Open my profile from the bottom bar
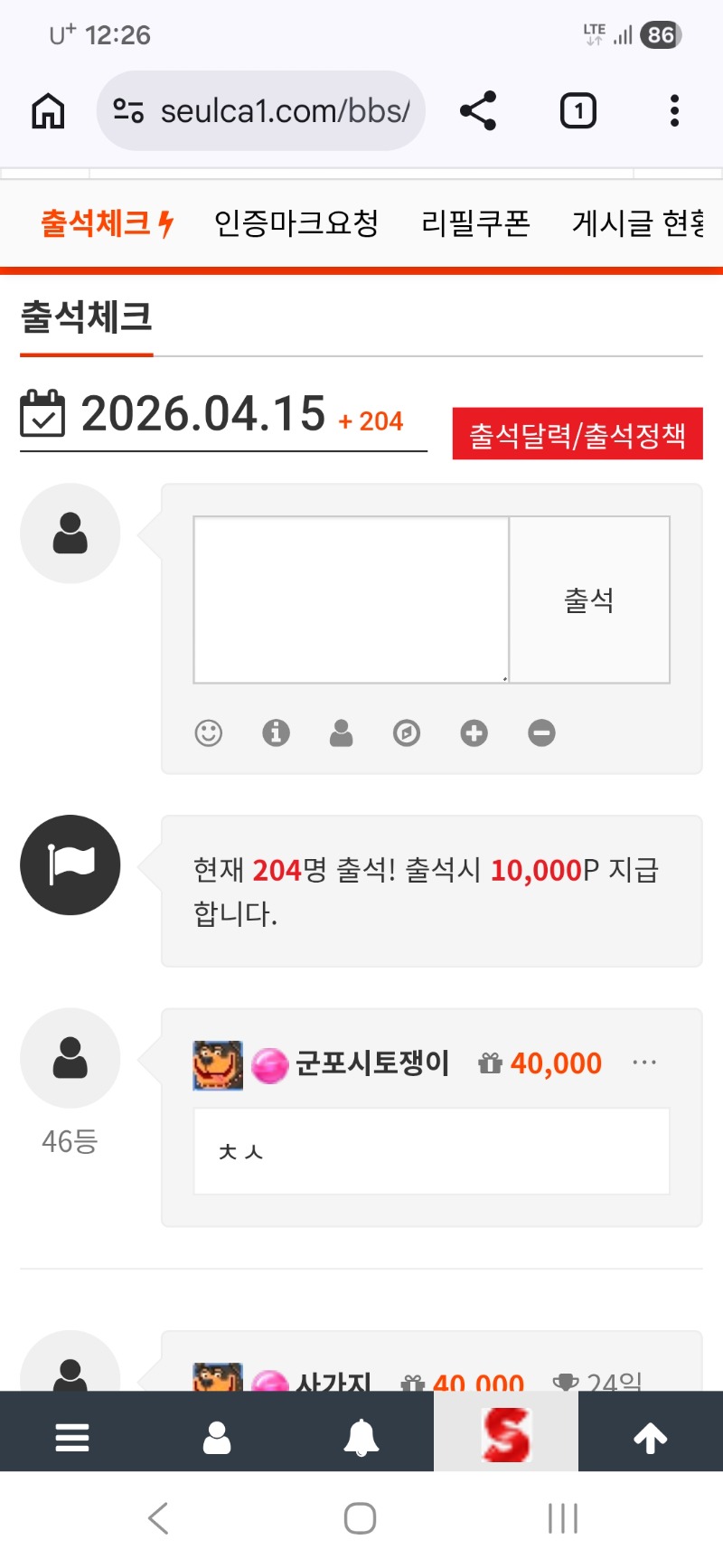Screen dimensions: 723x1568 pyautogui.click(x=217, y=1437)
